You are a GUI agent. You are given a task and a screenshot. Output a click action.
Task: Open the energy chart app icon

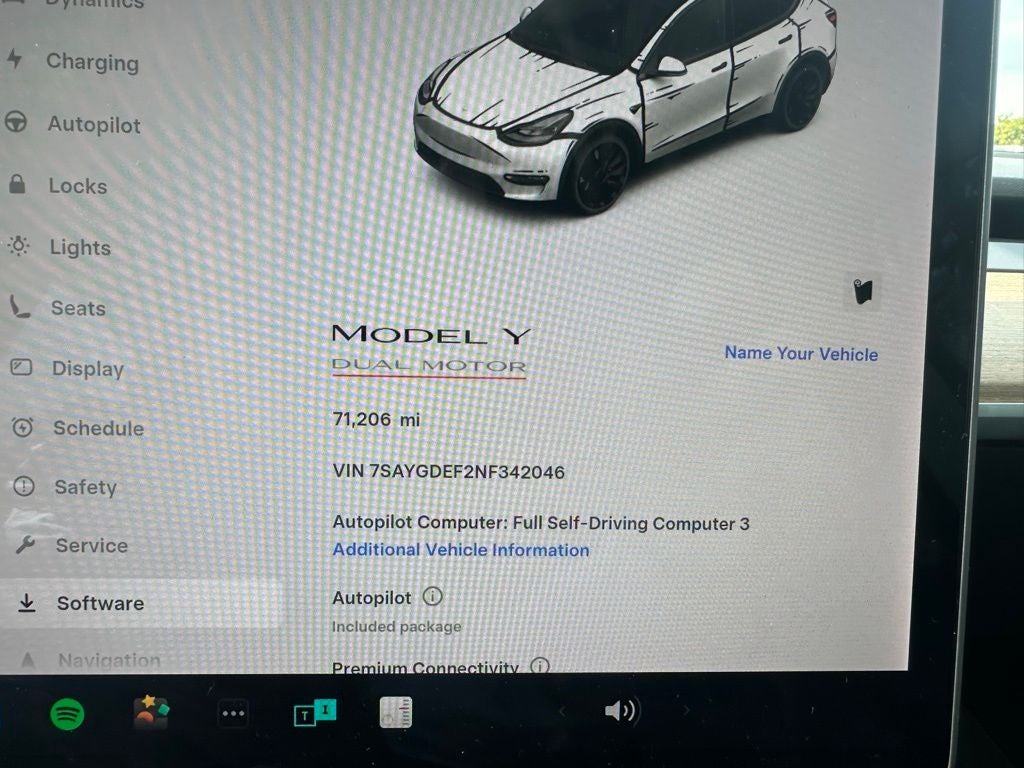[396, 713]
